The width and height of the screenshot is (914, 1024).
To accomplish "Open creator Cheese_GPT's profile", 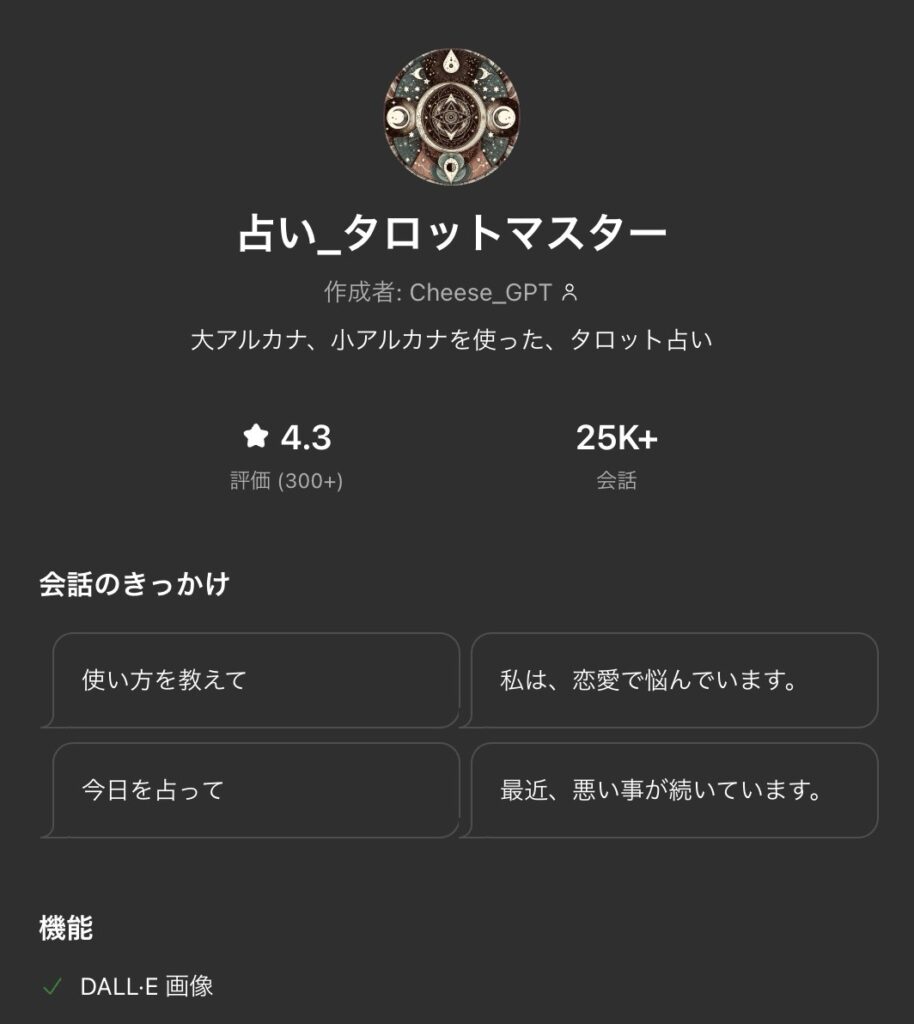I will 481,293.
